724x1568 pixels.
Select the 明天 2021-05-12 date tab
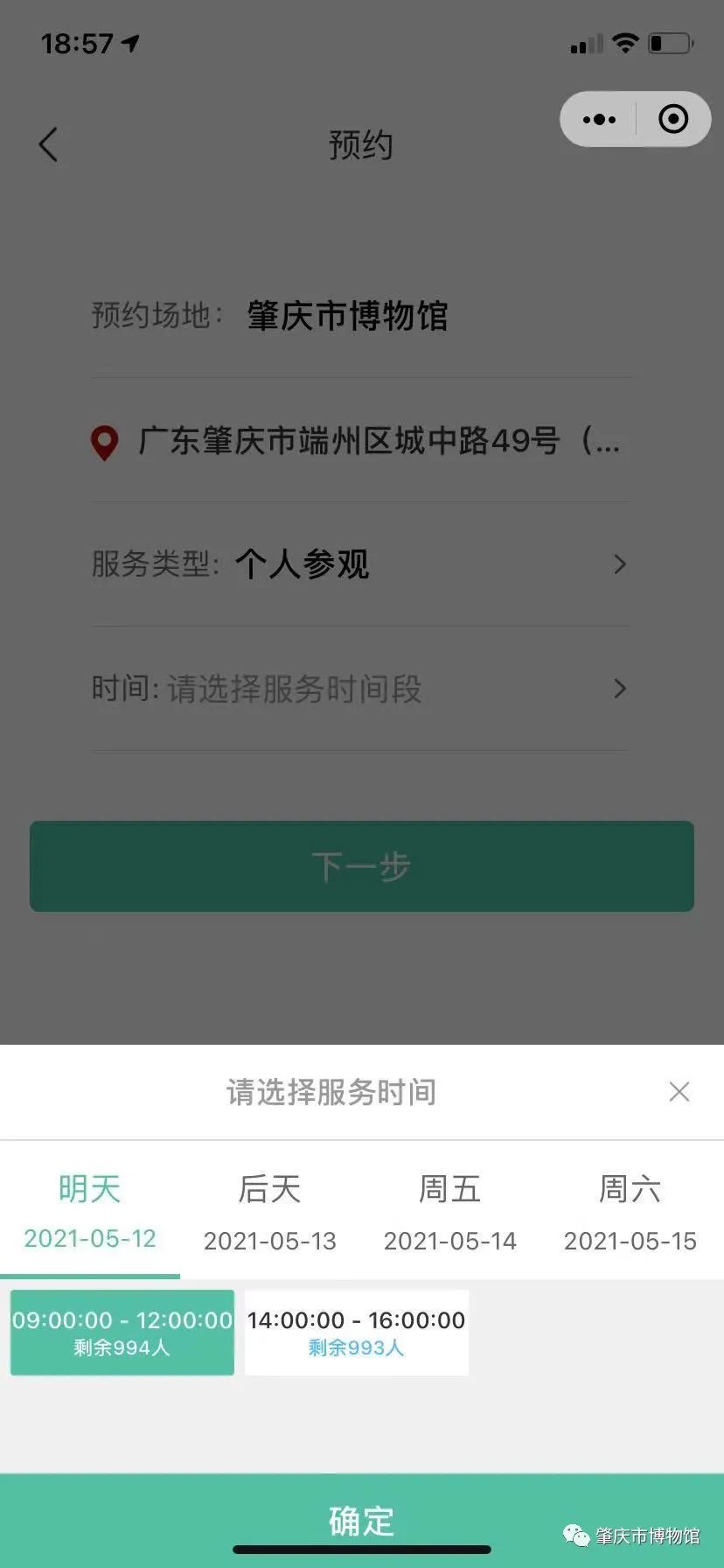coord(90,1213)
